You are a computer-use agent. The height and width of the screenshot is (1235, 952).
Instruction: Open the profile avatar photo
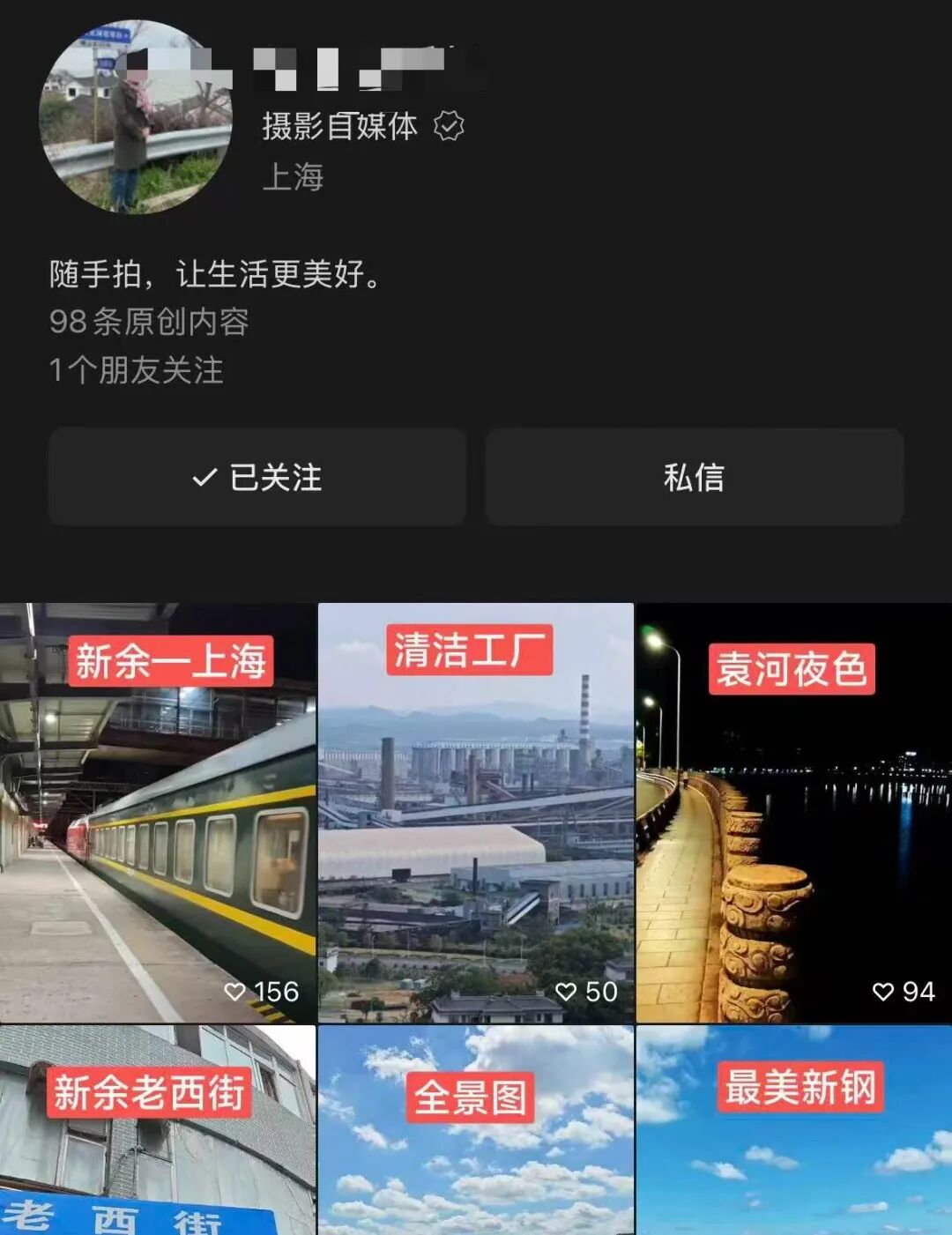[135, 118]
